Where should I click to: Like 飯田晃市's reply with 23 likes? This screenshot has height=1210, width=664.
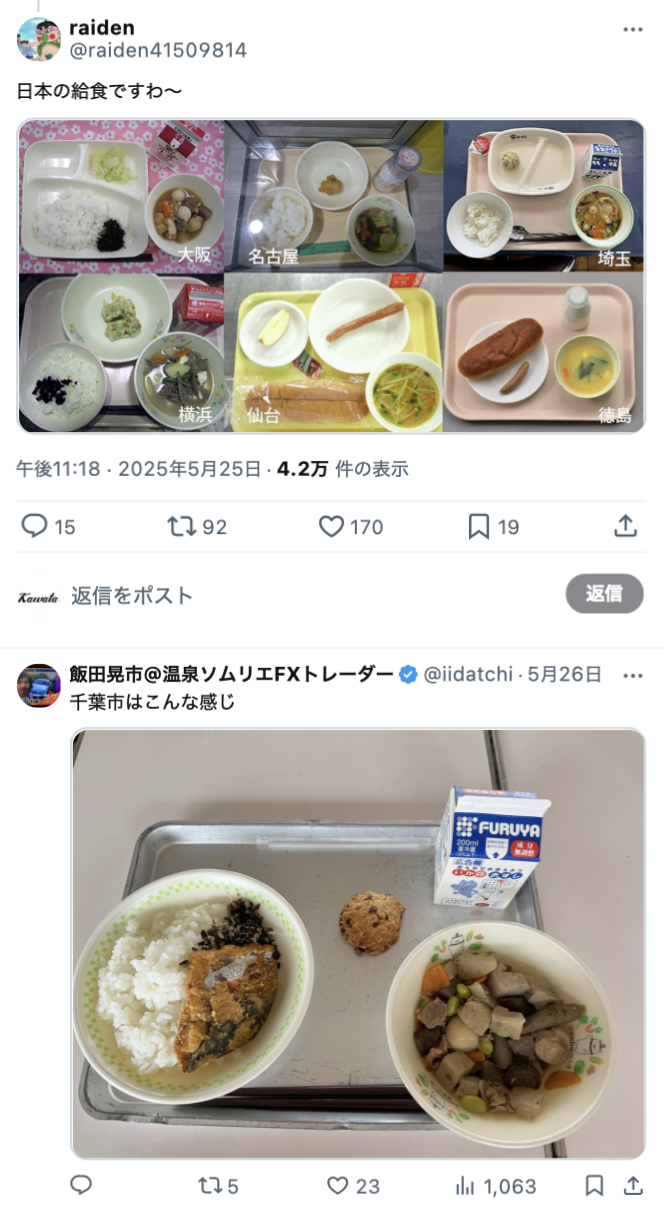pyautogui.click(x=338, y=1186)
